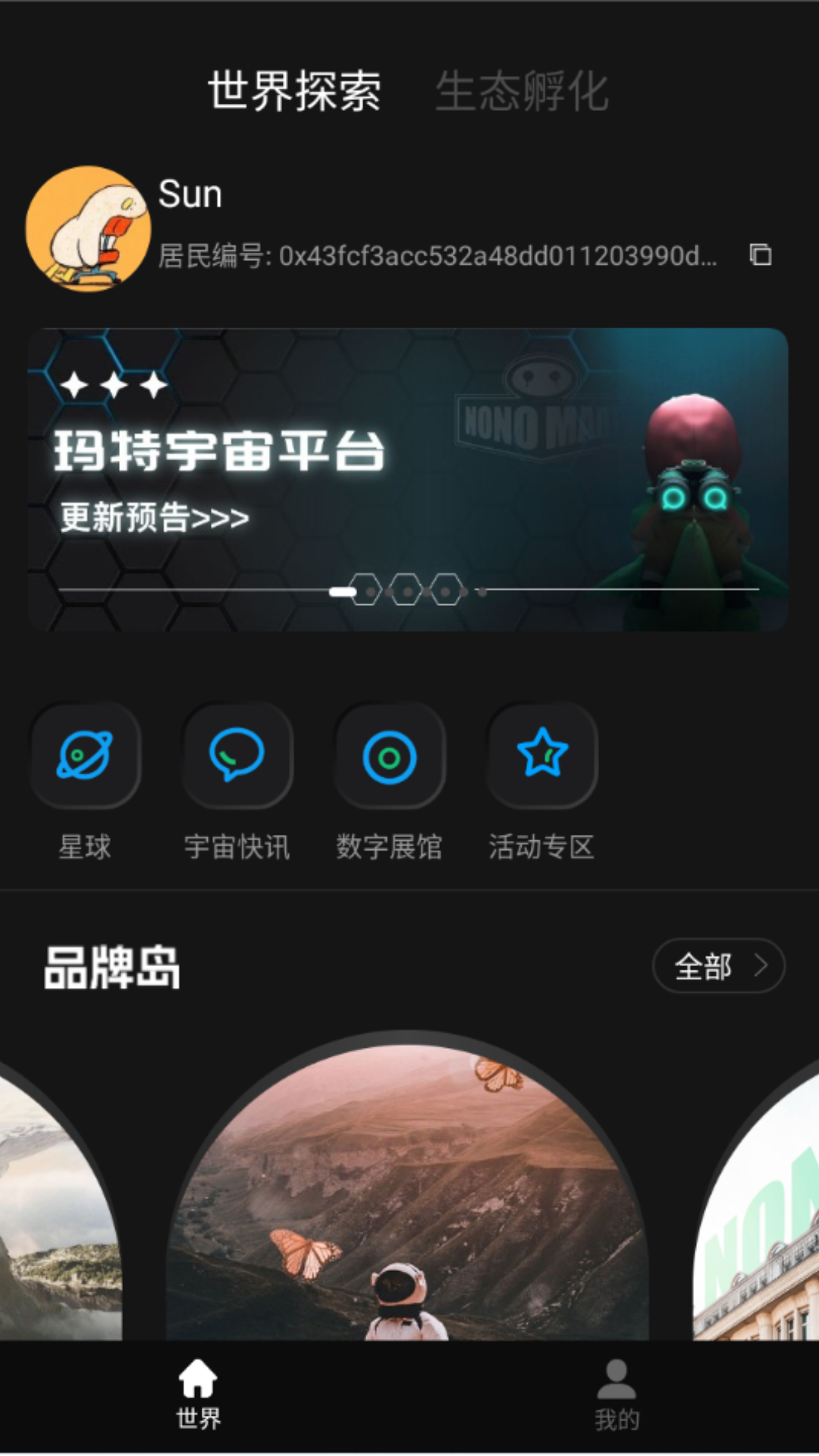
Task: Tap the copy icon next to 居民编号
Action: click(758, 257)
